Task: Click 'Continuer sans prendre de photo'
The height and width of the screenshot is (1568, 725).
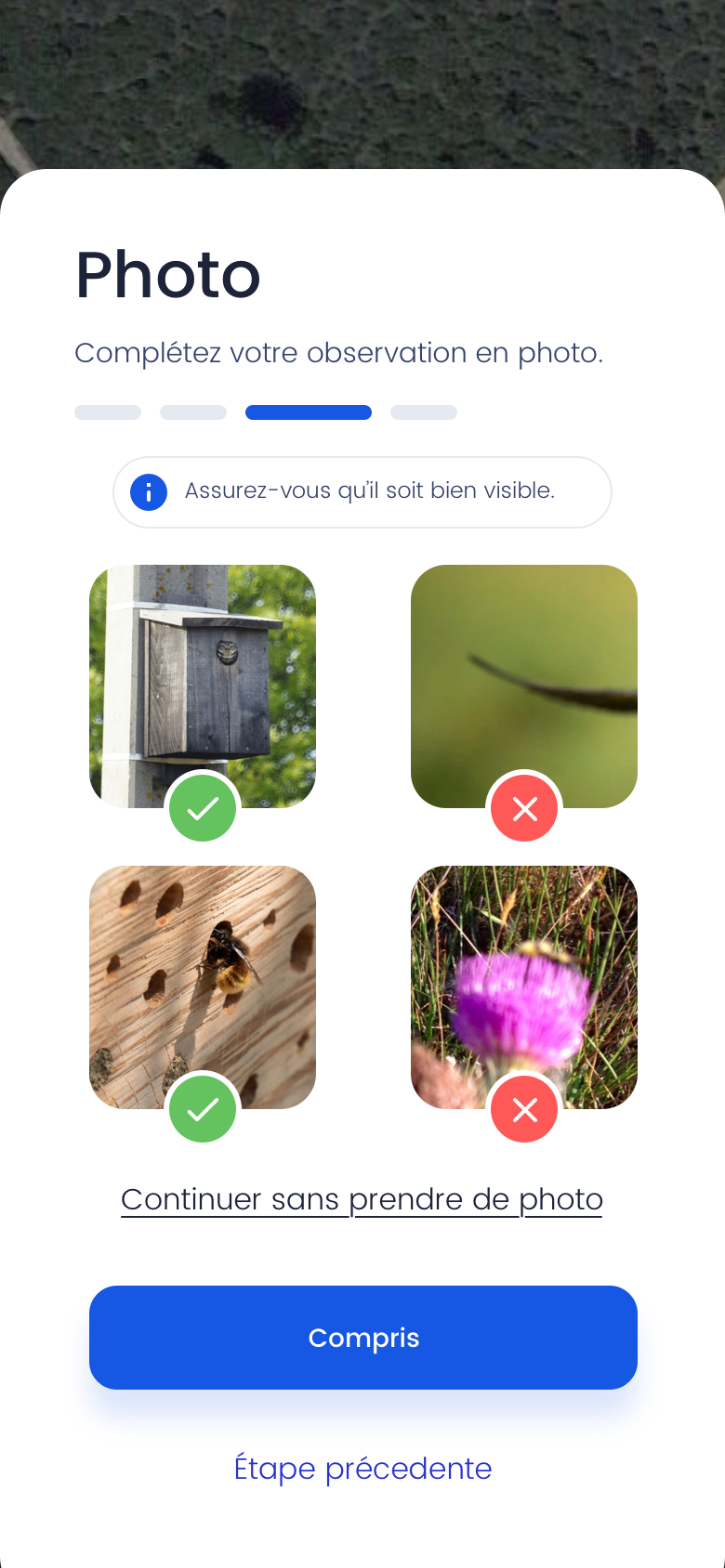Action: [362, 1199]
